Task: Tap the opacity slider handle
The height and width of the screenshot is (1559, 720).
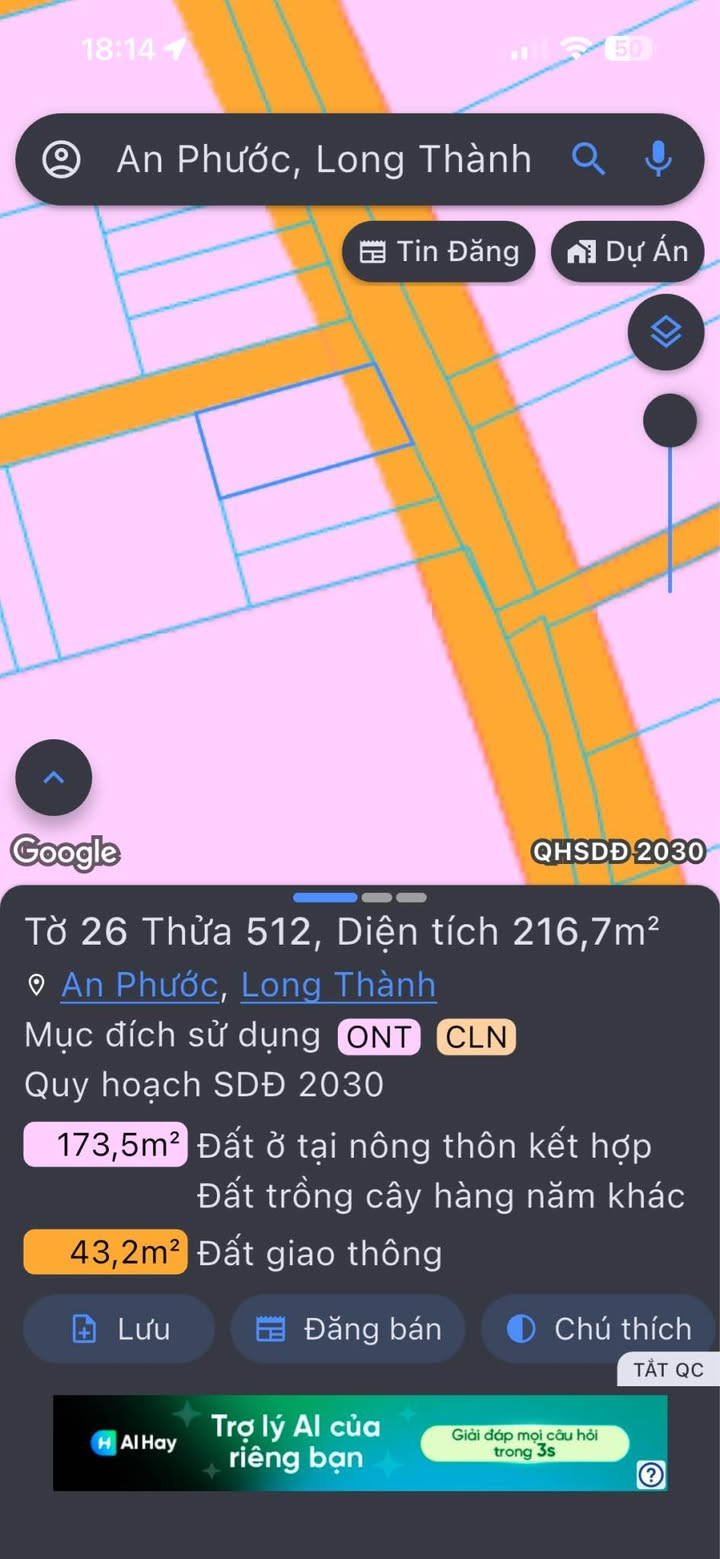Action: [x=670, y=420]
